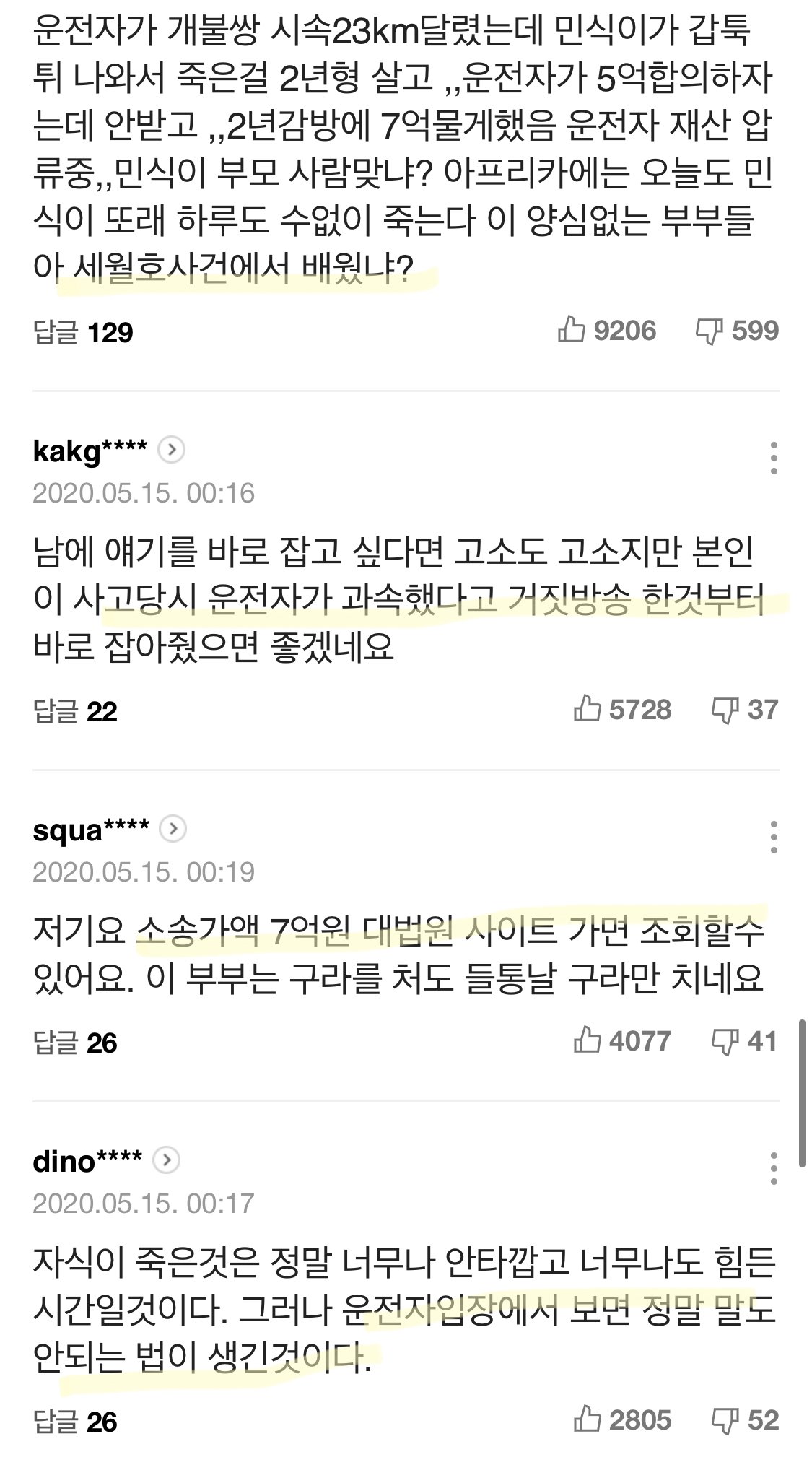Open overflow menu on kakg**** comment
812x1457 pixels.
773,458
